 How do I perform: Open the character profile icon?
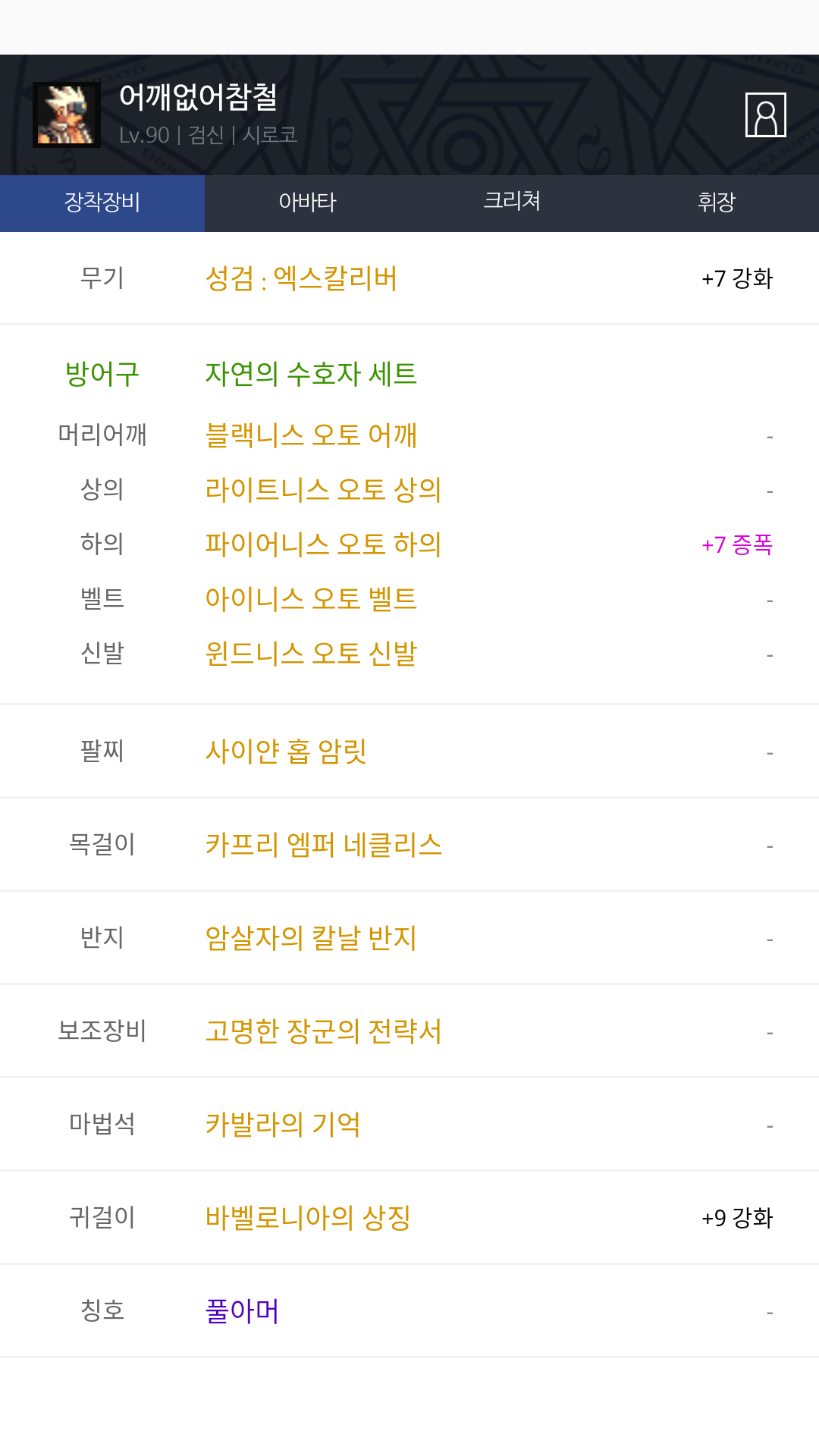pos(765,115)
